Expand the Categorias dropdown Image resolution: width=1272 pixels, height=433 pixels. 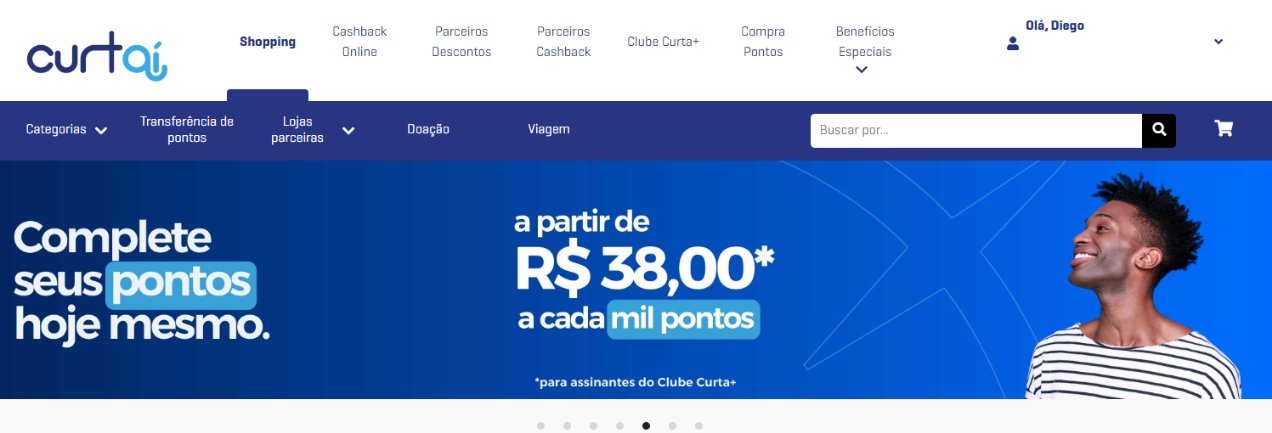pyautogui.click(x=66, y=130)
